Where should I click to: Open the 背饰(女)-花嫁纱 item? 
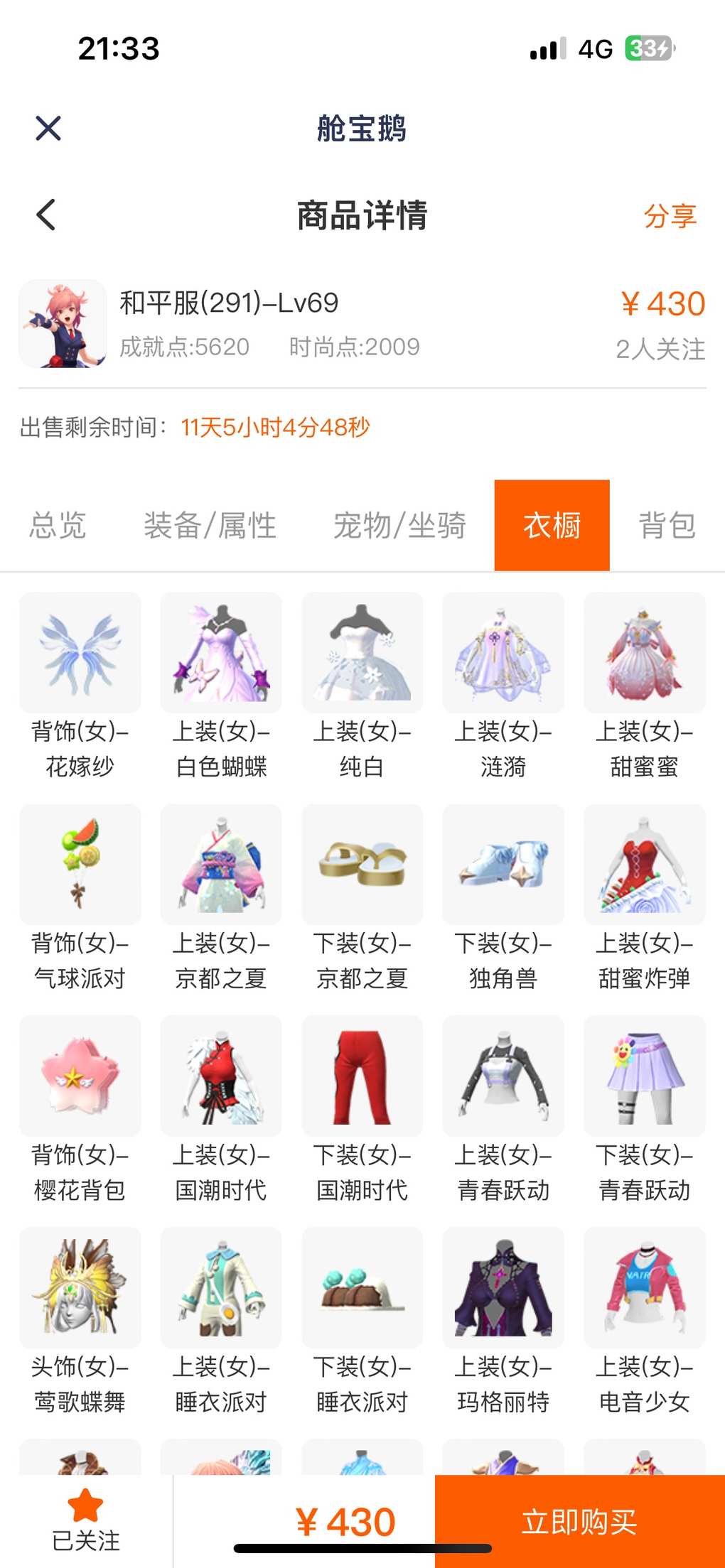tap(80, 653)
